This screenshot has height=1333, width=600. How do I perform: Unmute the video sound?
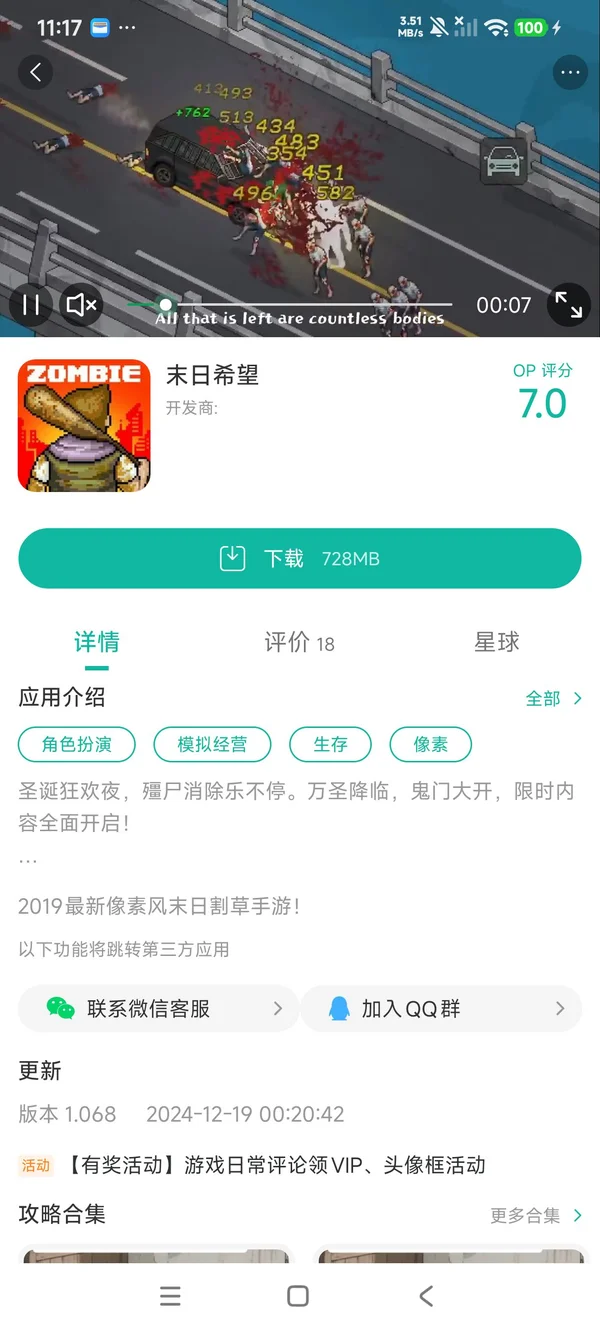(81, 305)
